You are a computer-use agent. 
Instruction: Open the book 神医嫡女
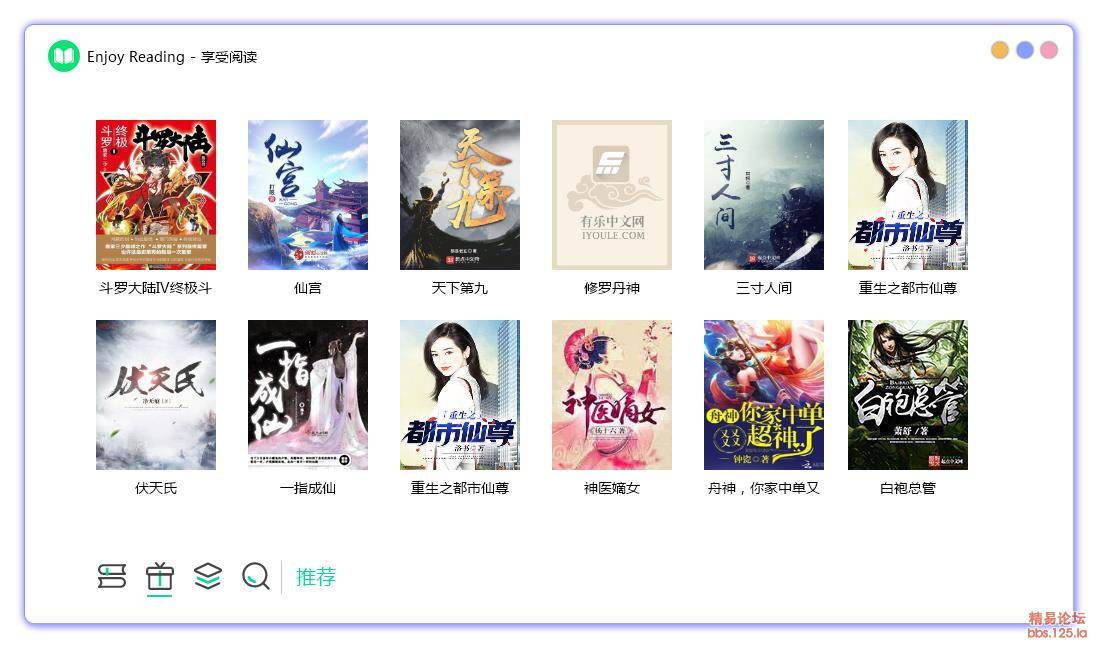click(612, 395)
